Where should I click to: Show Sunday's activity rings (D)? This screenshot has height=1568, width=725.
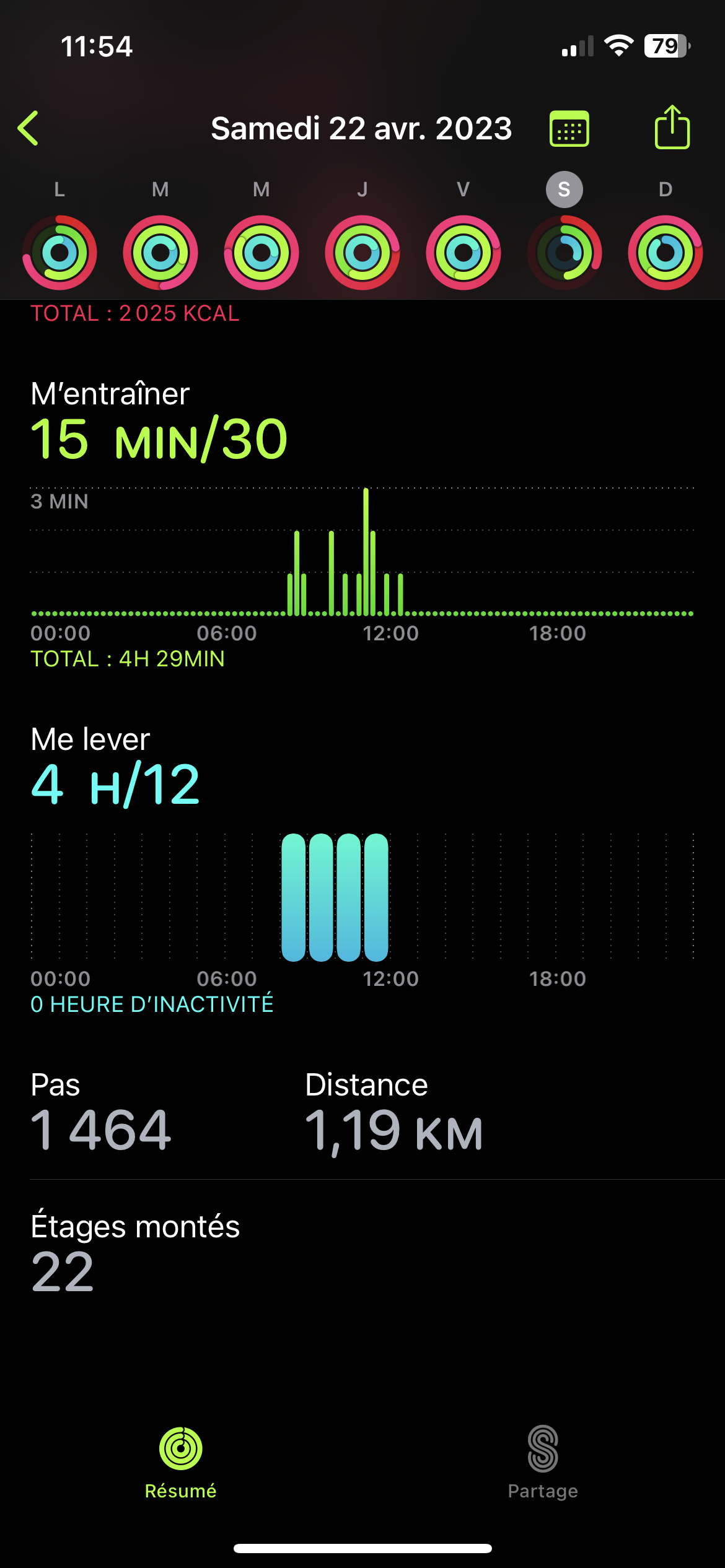[665, 252]
